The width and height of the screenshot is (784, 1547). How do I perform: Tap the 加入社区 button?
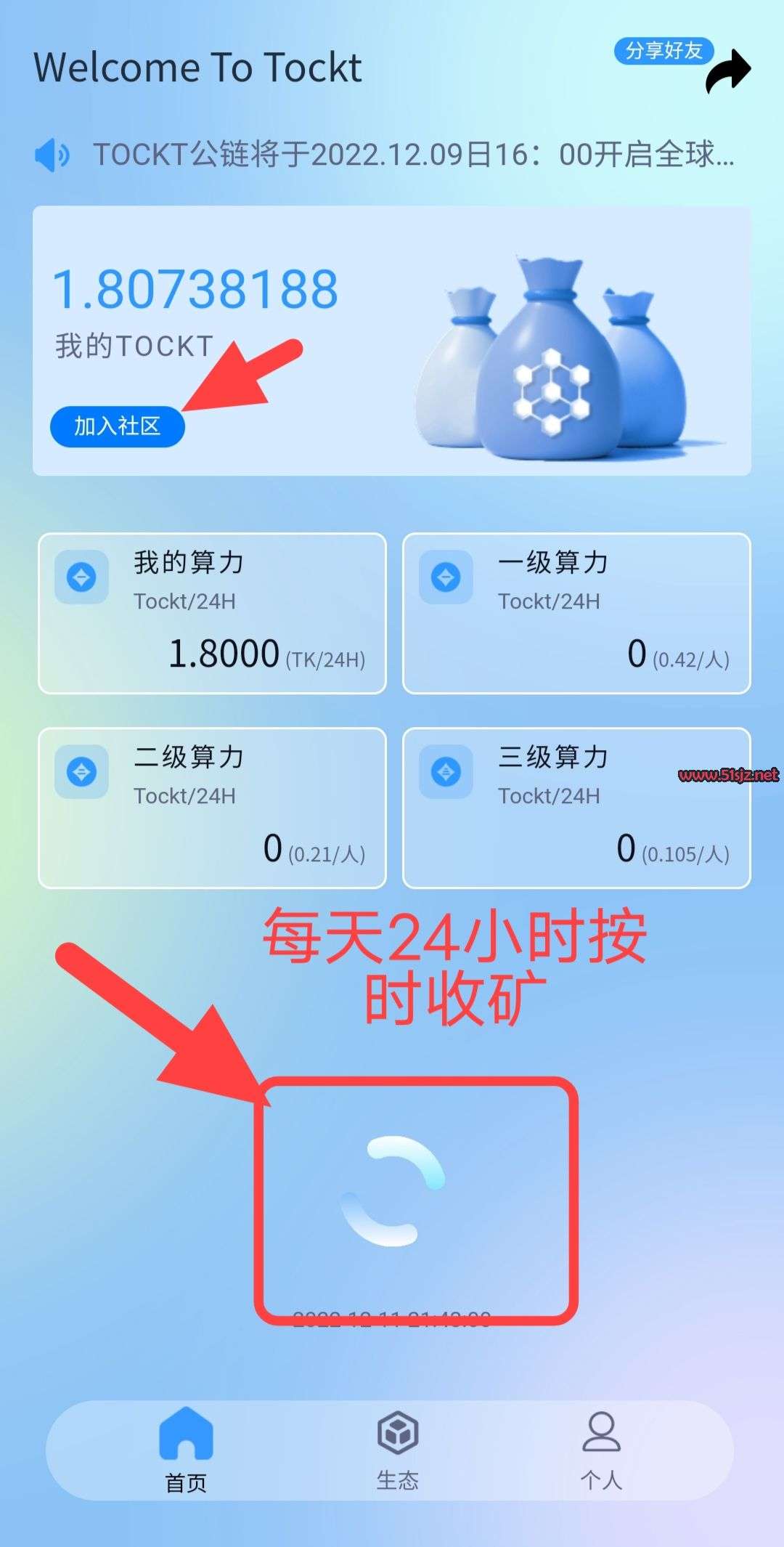tap(118, 426)
